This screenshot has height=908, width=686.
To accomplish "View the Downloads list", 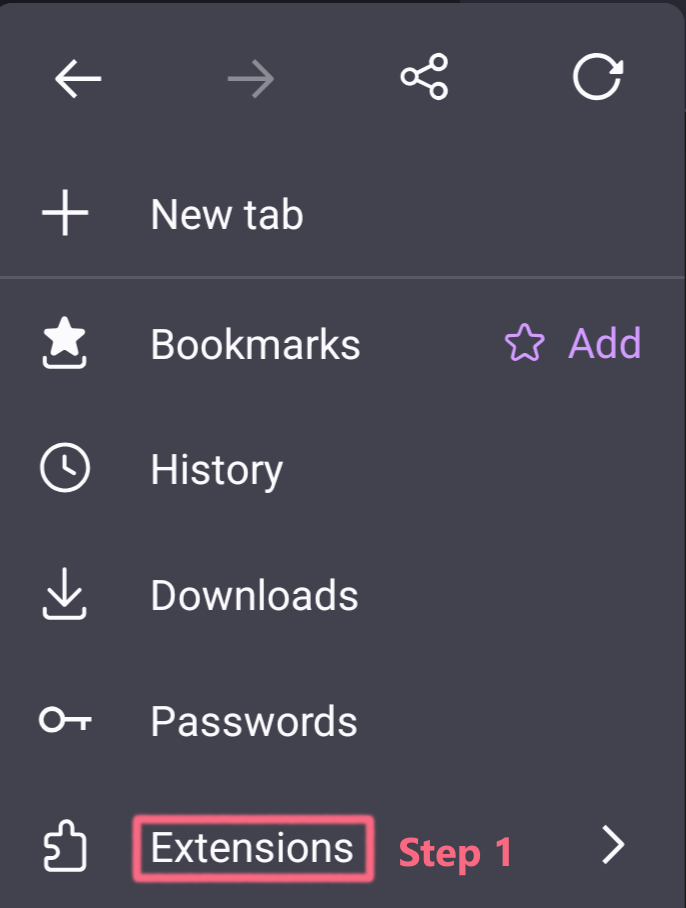I will point(254,596).
